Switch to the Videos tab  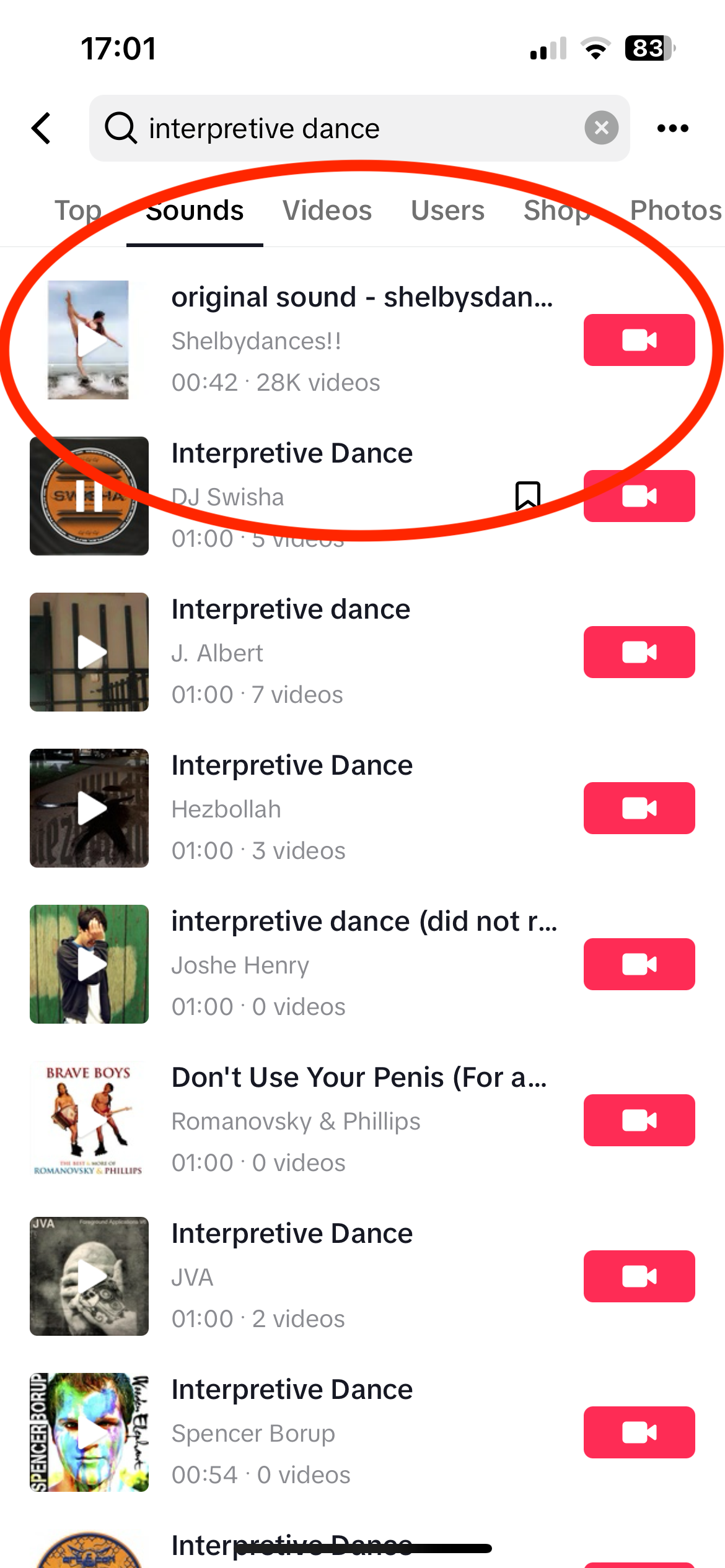327,211
